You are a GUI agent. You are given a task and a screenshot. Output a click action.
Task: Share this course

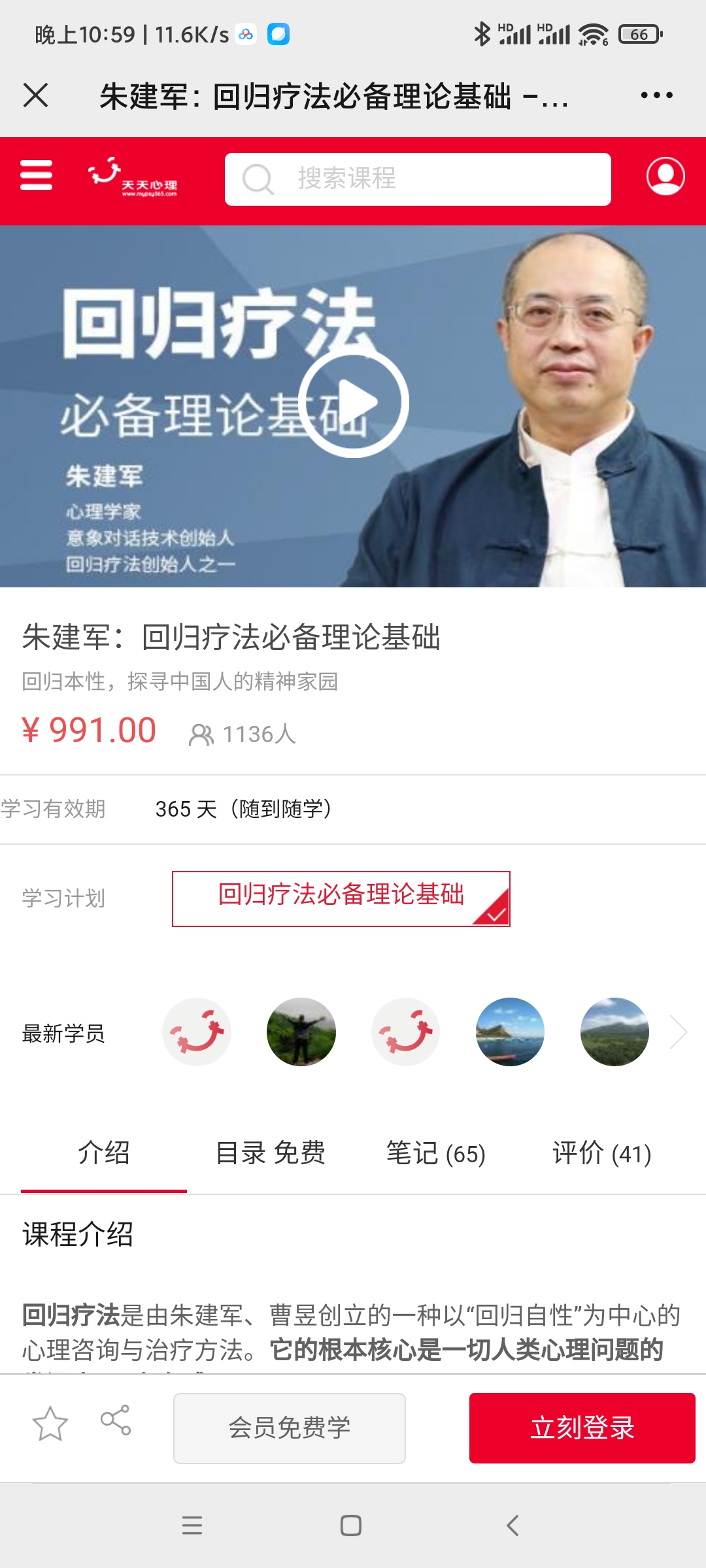coord(116,1420)
